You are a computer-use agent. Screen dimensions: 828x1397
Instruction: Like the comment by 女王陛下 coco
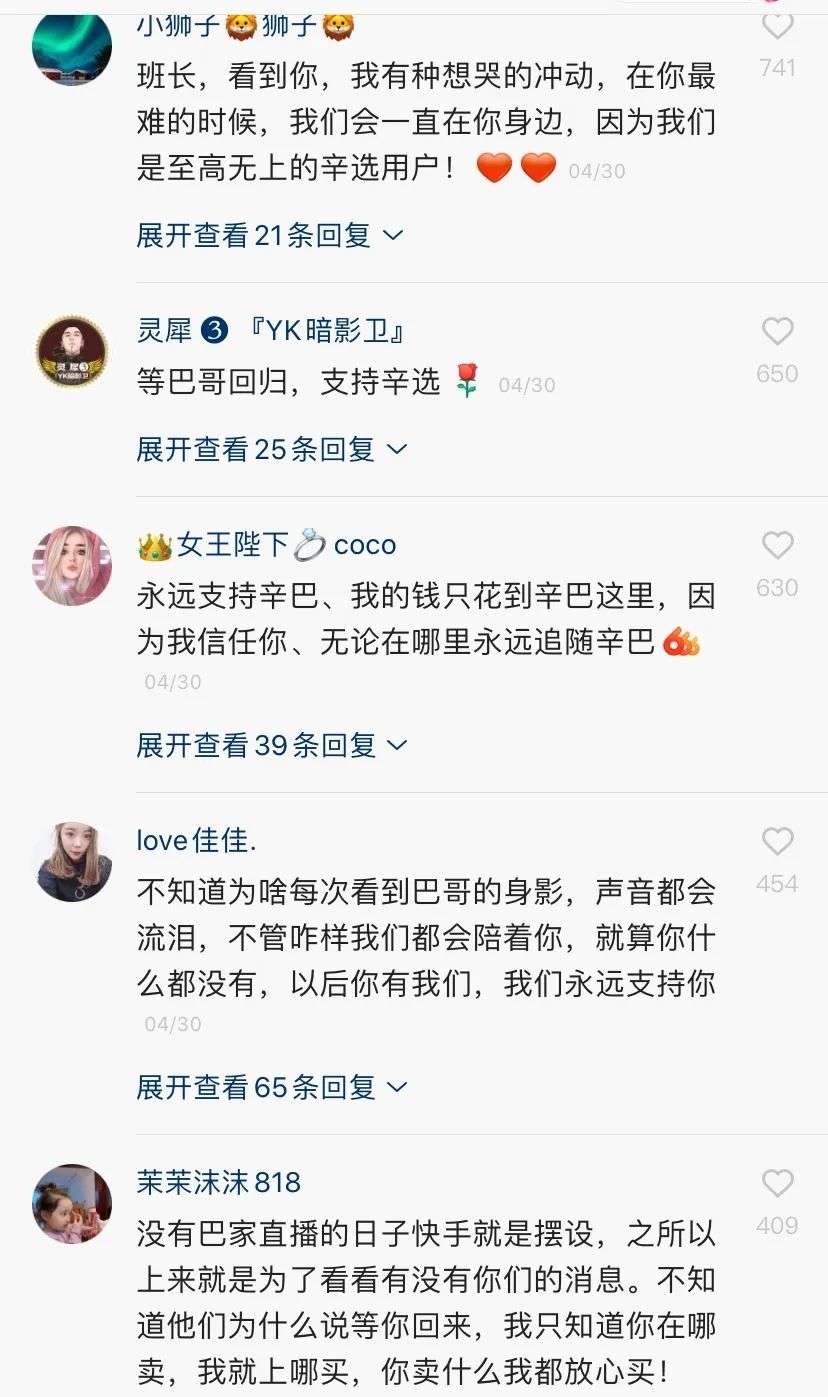[x=777, y=546]
